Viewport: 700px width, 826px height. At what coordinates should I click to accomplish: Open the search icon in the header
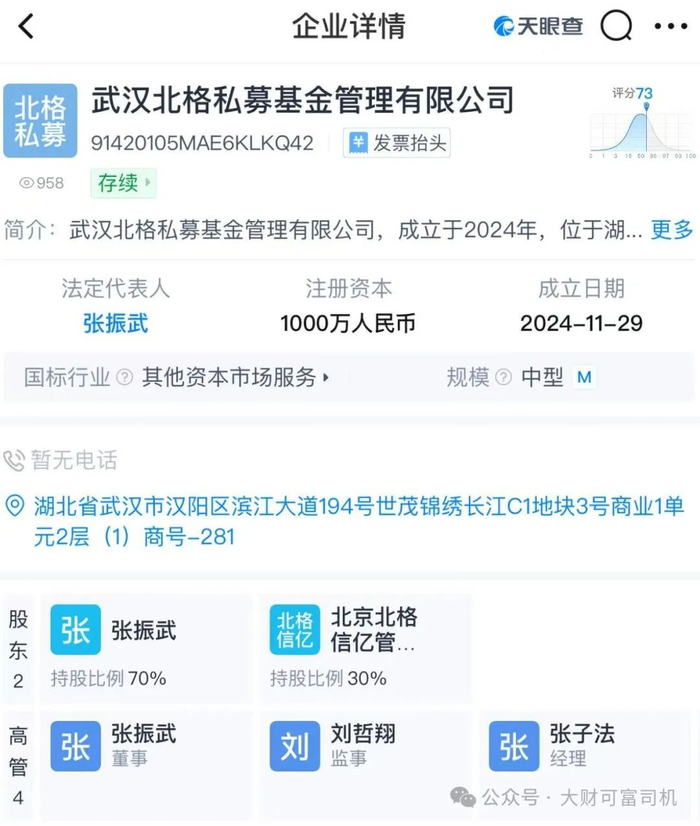(618, 27)
